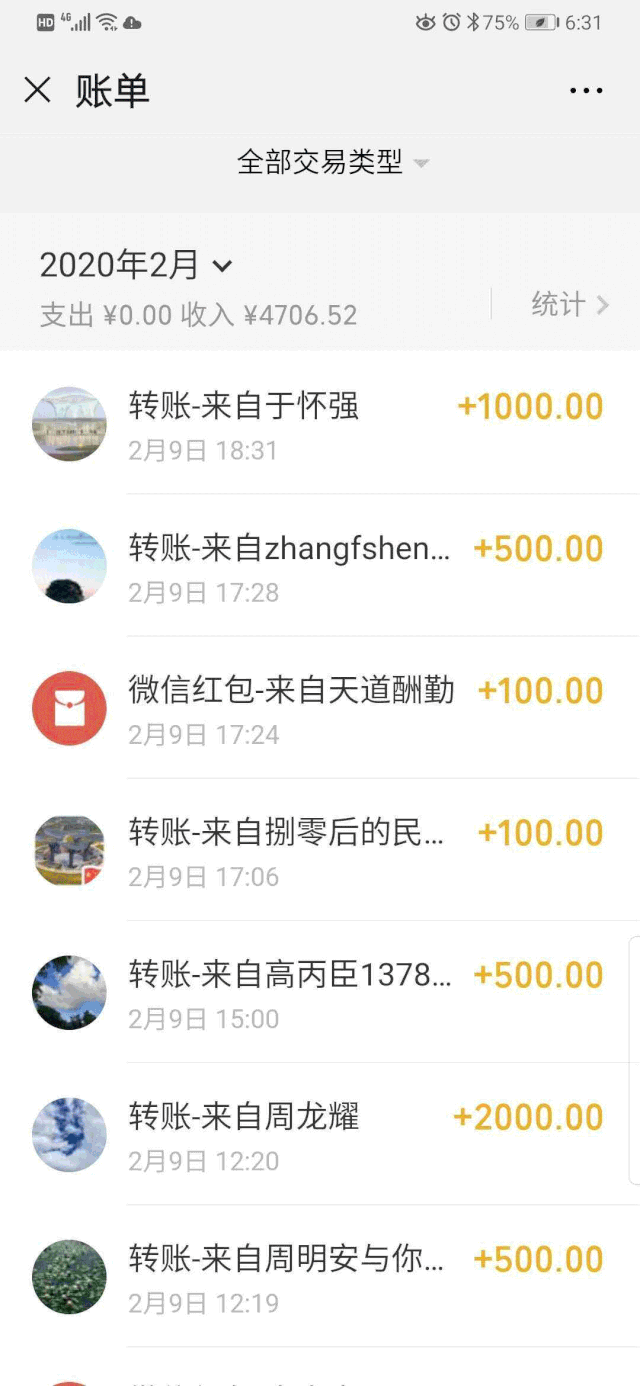Open the transfer from 于怀强

point(320,423)
